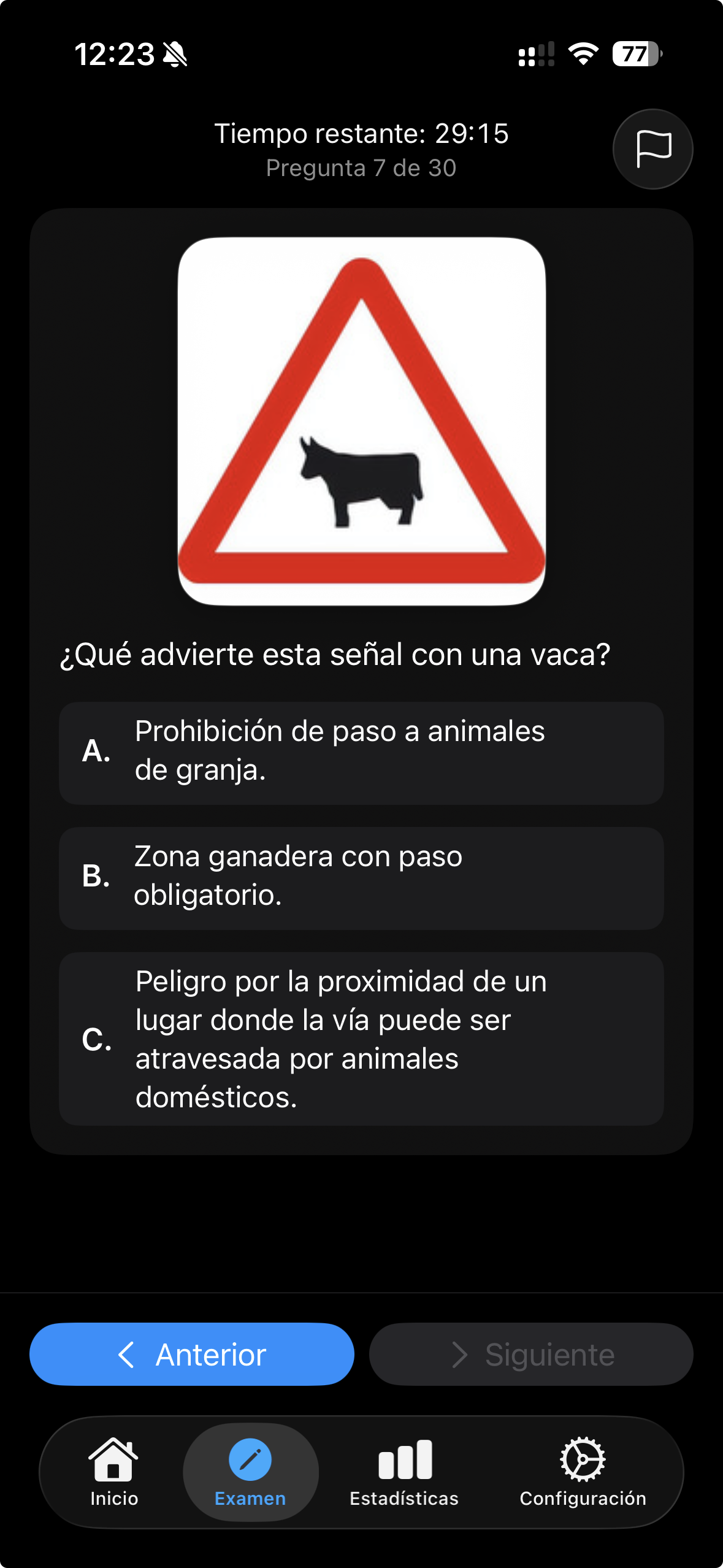Tap the statistics icon to view progress

click(x=404, y=1459)
